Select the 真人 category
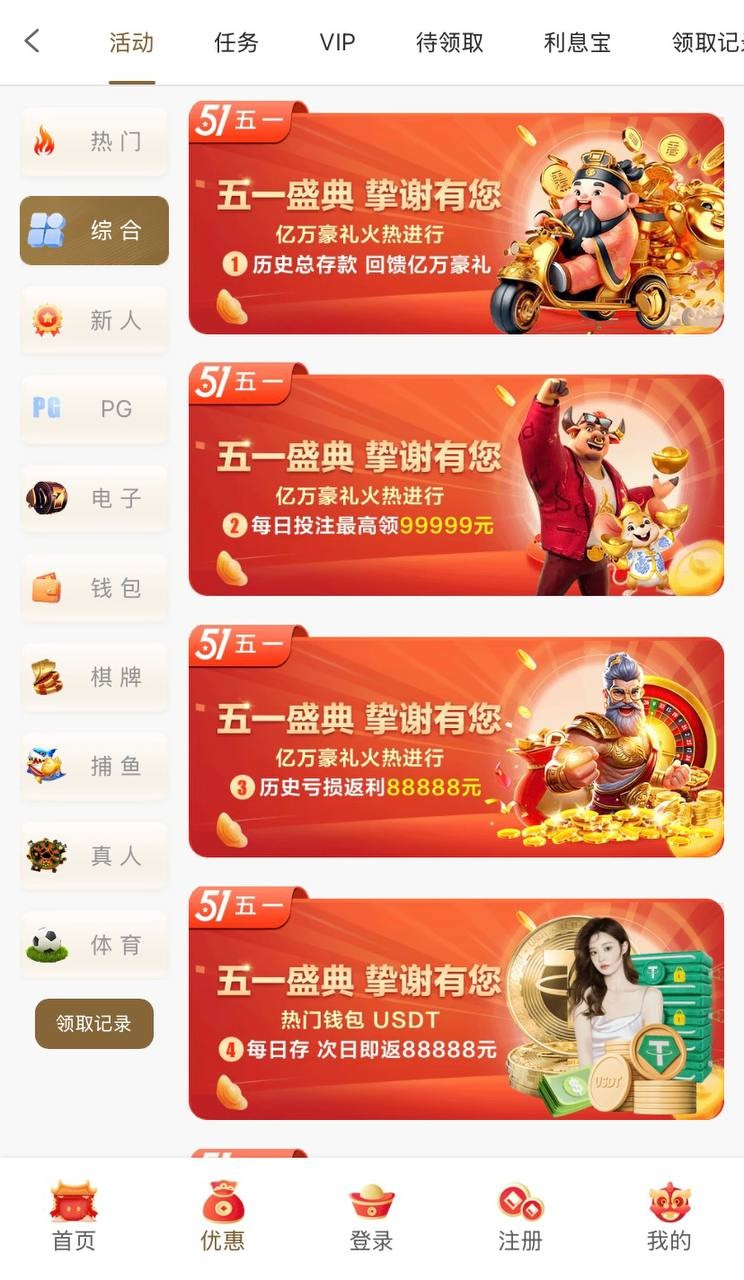The image size is (744, 1280). (x=94, y=855)
